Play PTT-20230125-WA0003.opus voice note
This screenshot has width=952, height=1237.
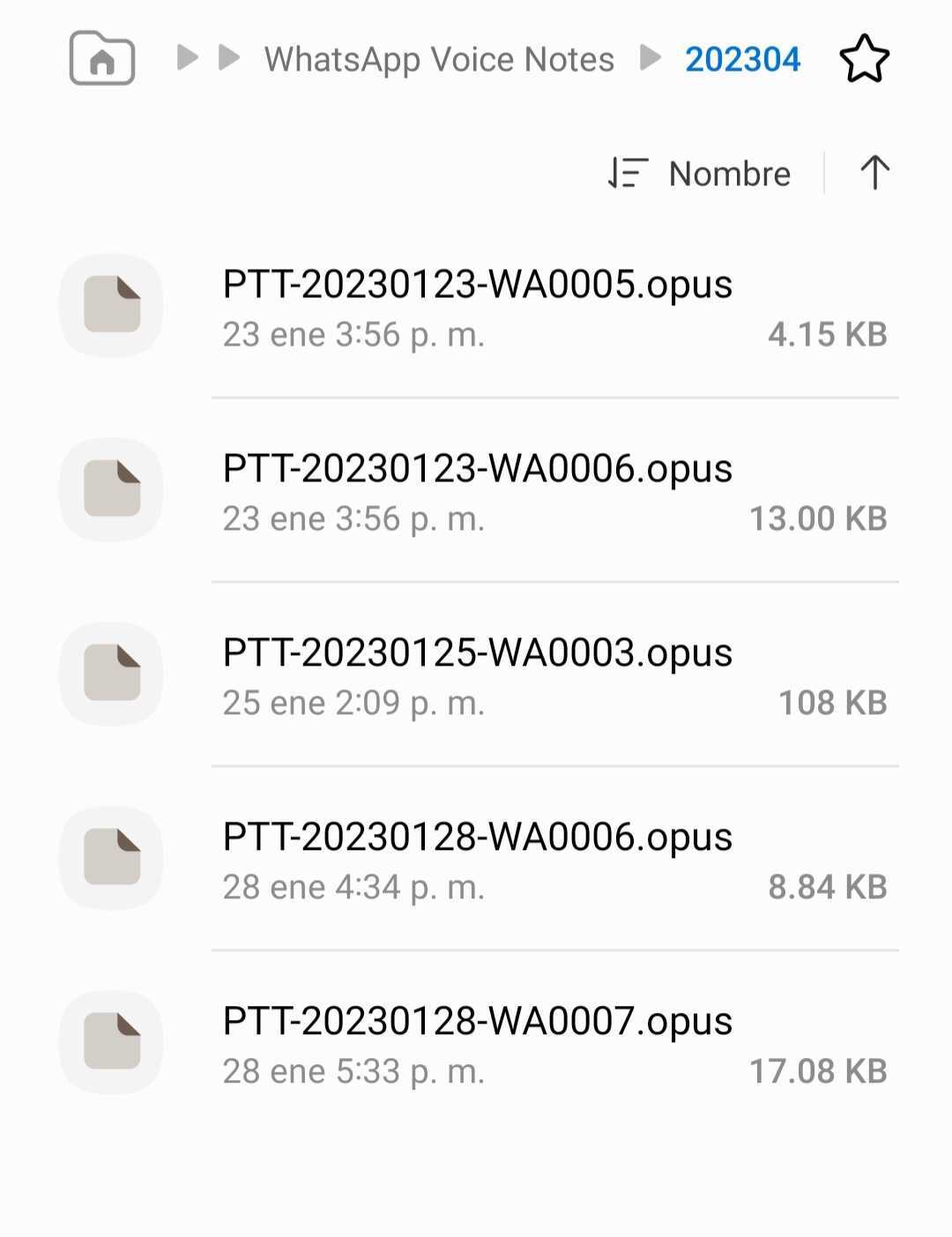tap(477, 652)
